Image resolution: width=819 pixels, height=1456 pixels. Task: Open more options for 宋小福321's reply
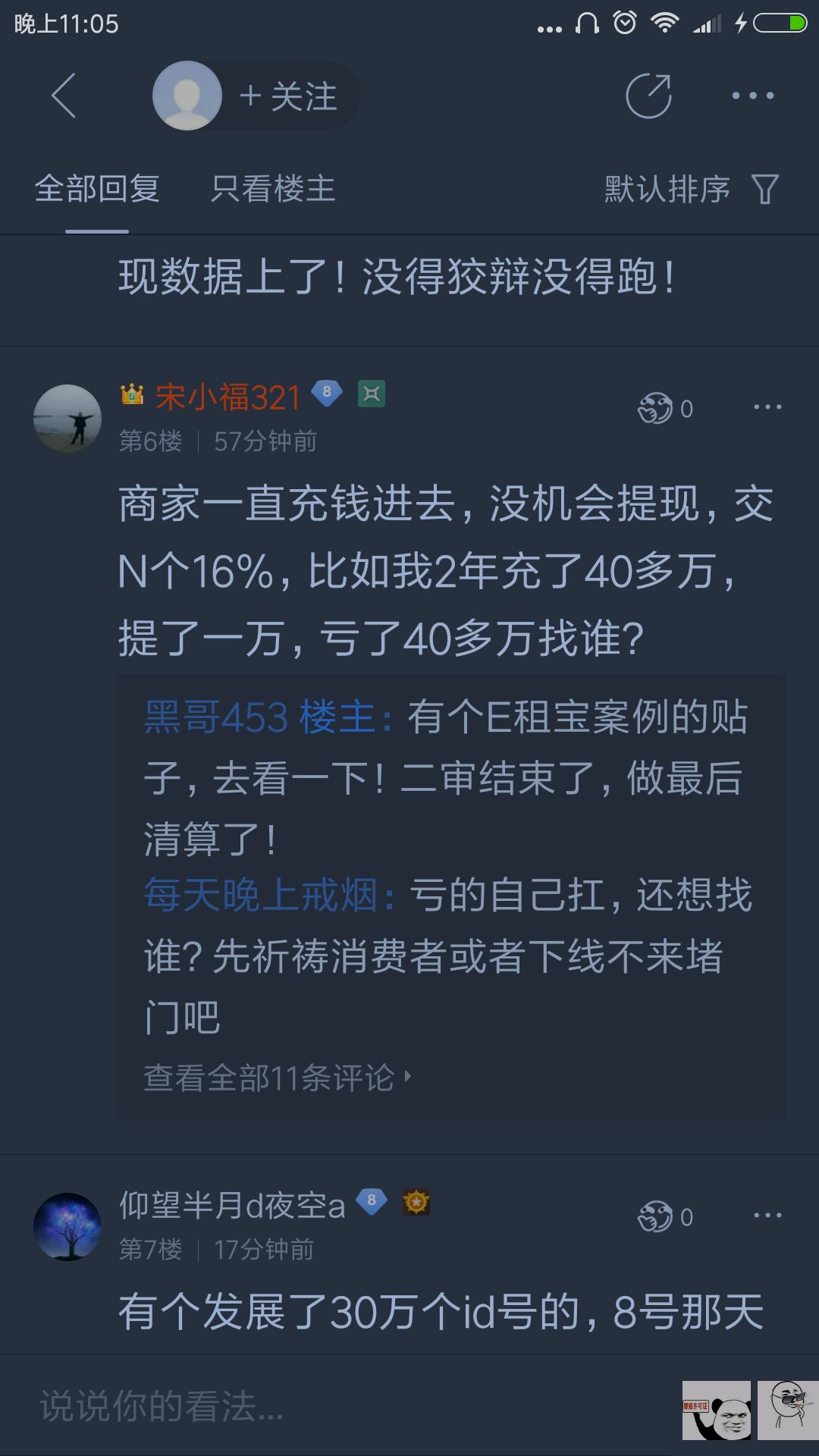click(767, 408)
